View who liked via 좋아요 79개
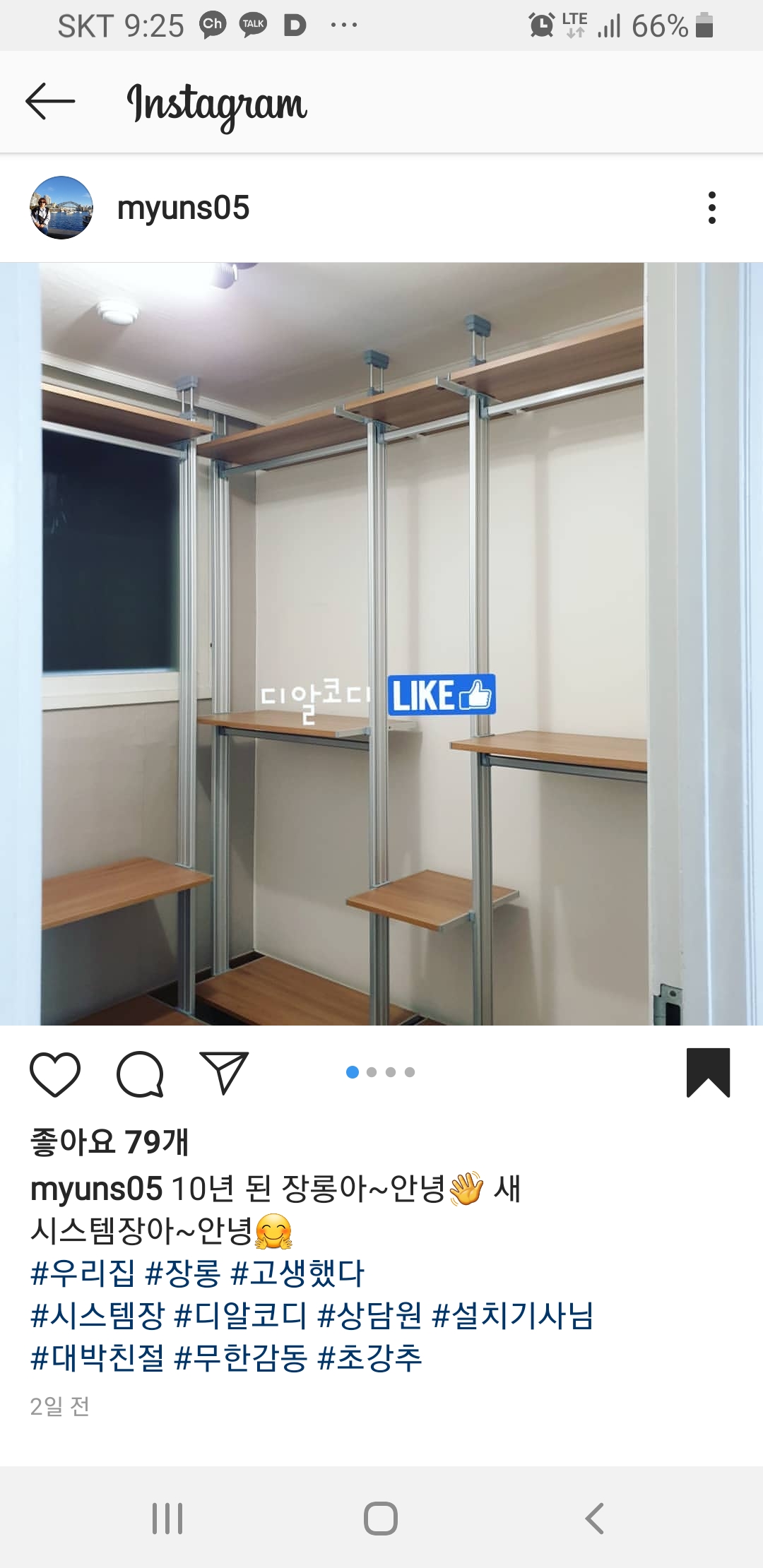This screenshot has height=1568, width=763. tap(110, 1142)
